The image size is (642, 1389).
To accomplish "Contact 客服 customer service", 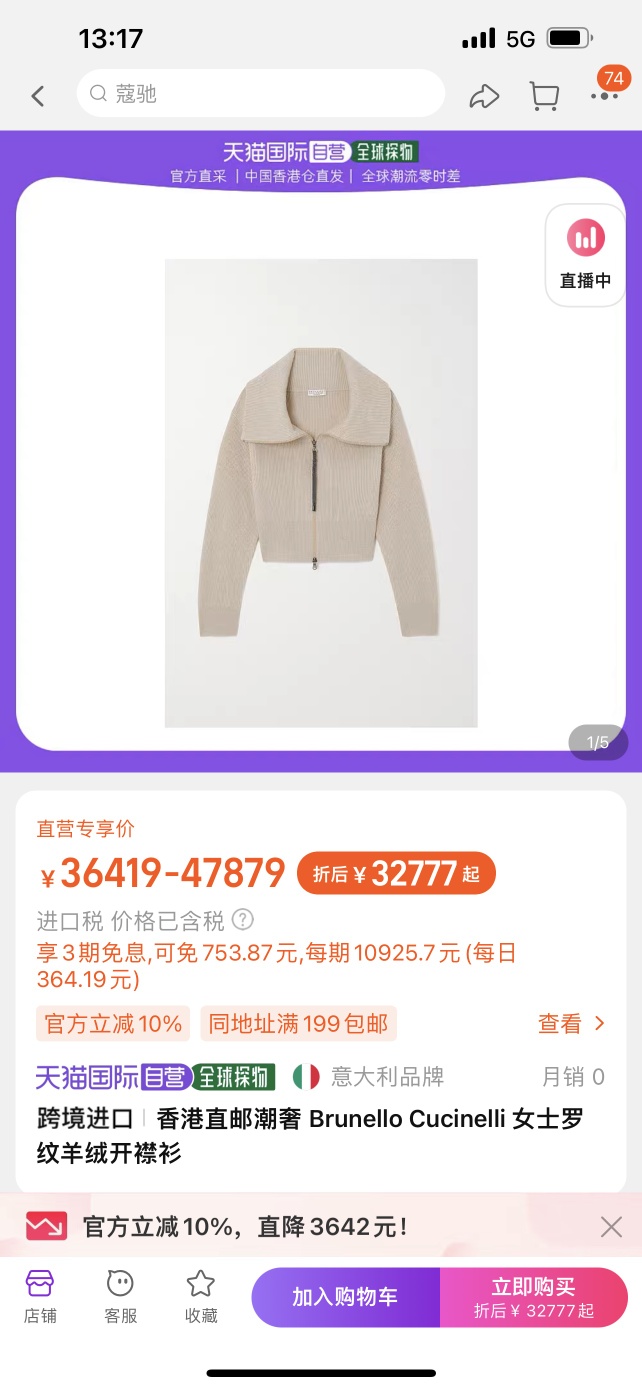I will 120,1297.
